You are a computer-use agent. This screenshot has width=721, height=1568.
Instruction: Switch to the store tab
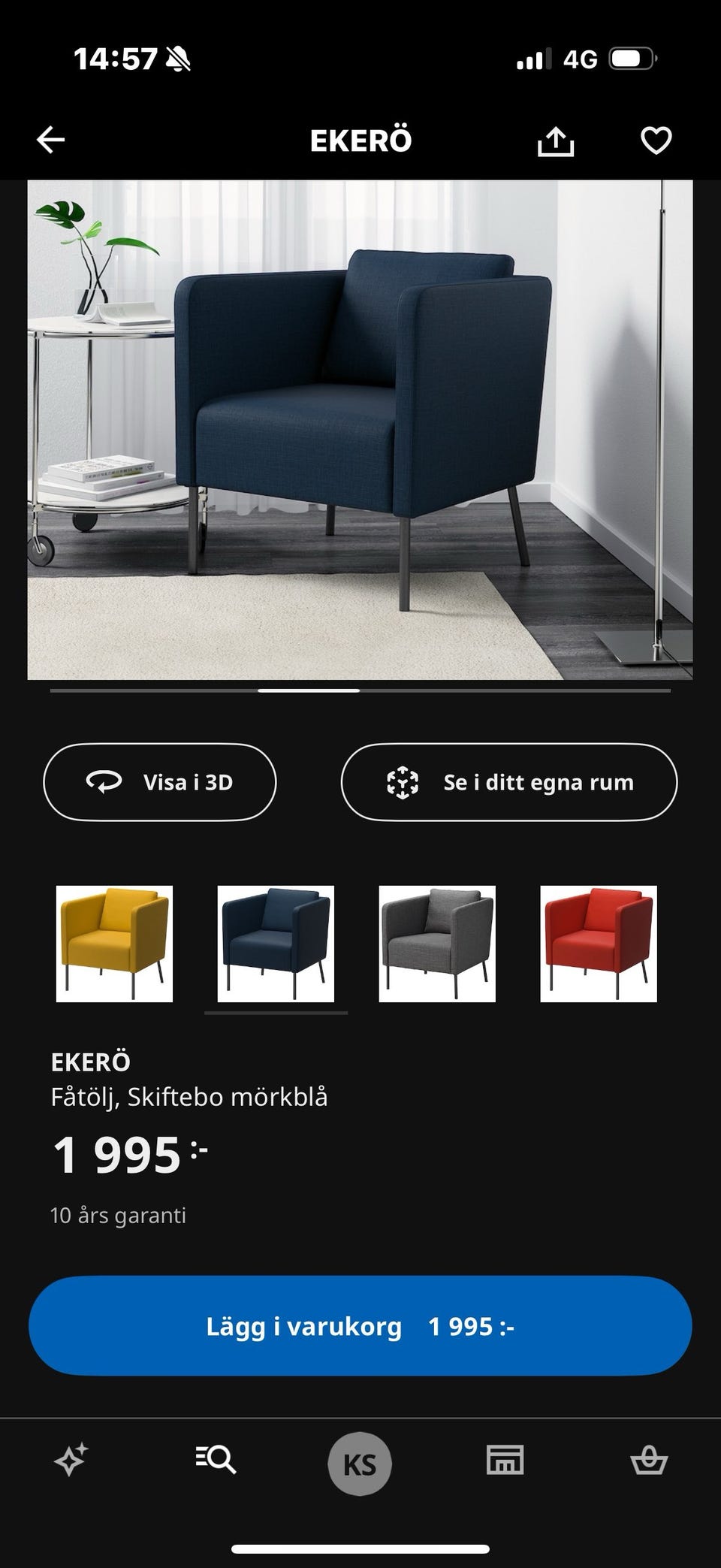pos(505,1460)
